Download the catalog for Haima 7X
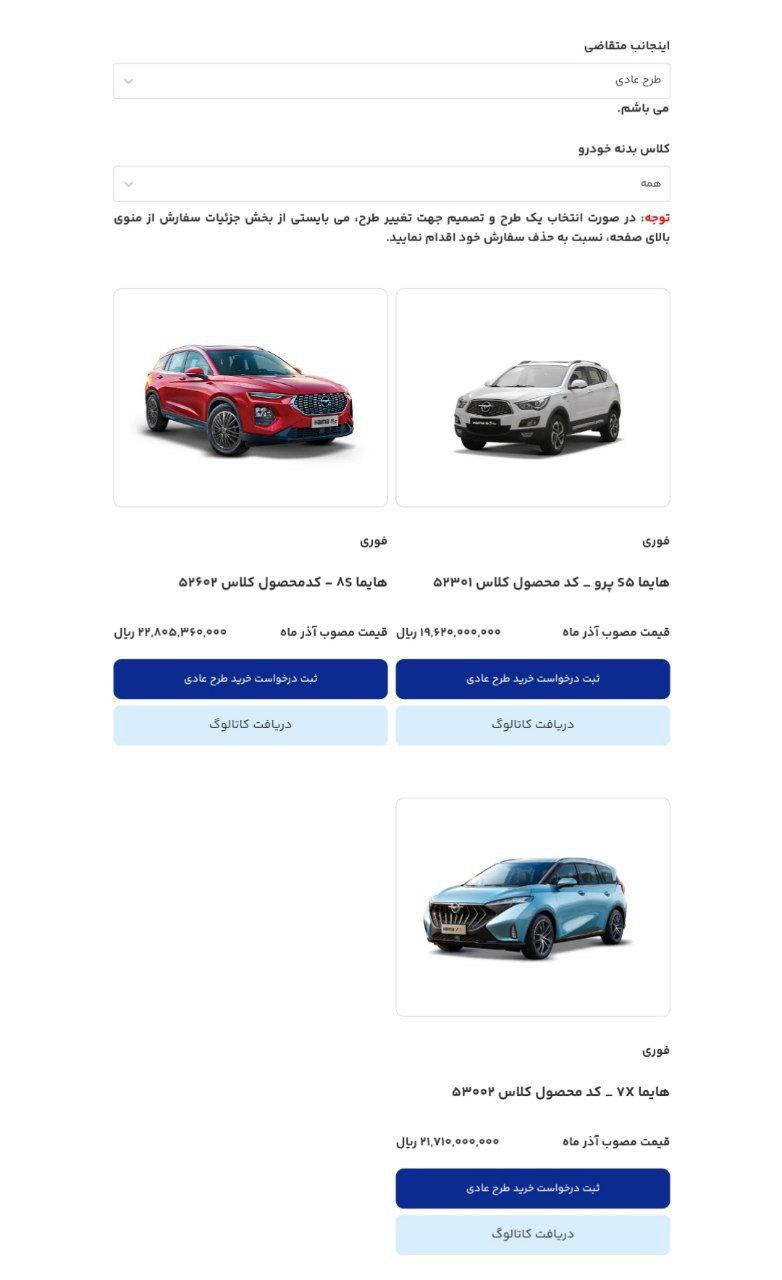This screenshot has width=782, height=1280. coord(531,1233)
